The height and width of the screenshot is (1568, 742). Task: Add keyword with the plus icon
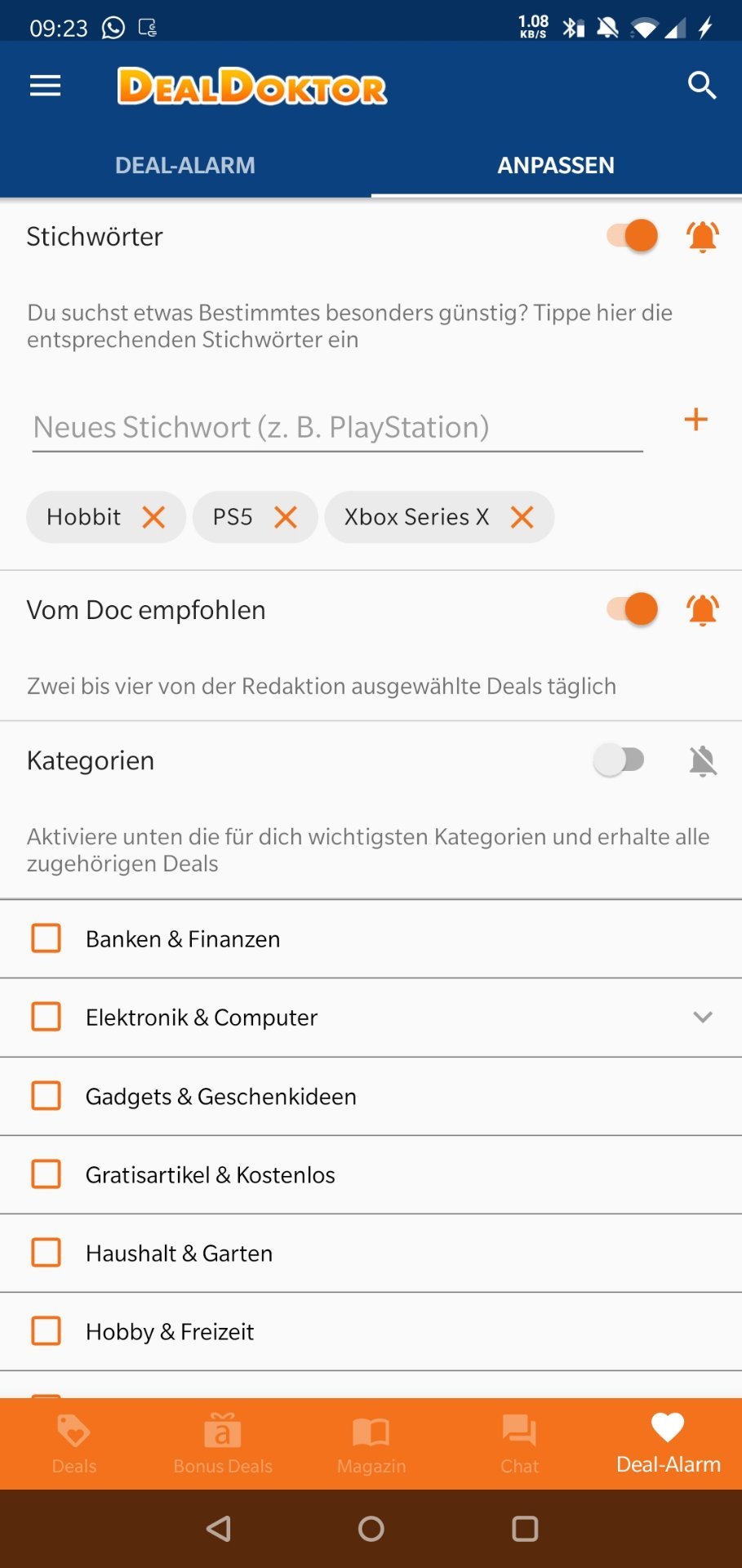pos(695,420)
